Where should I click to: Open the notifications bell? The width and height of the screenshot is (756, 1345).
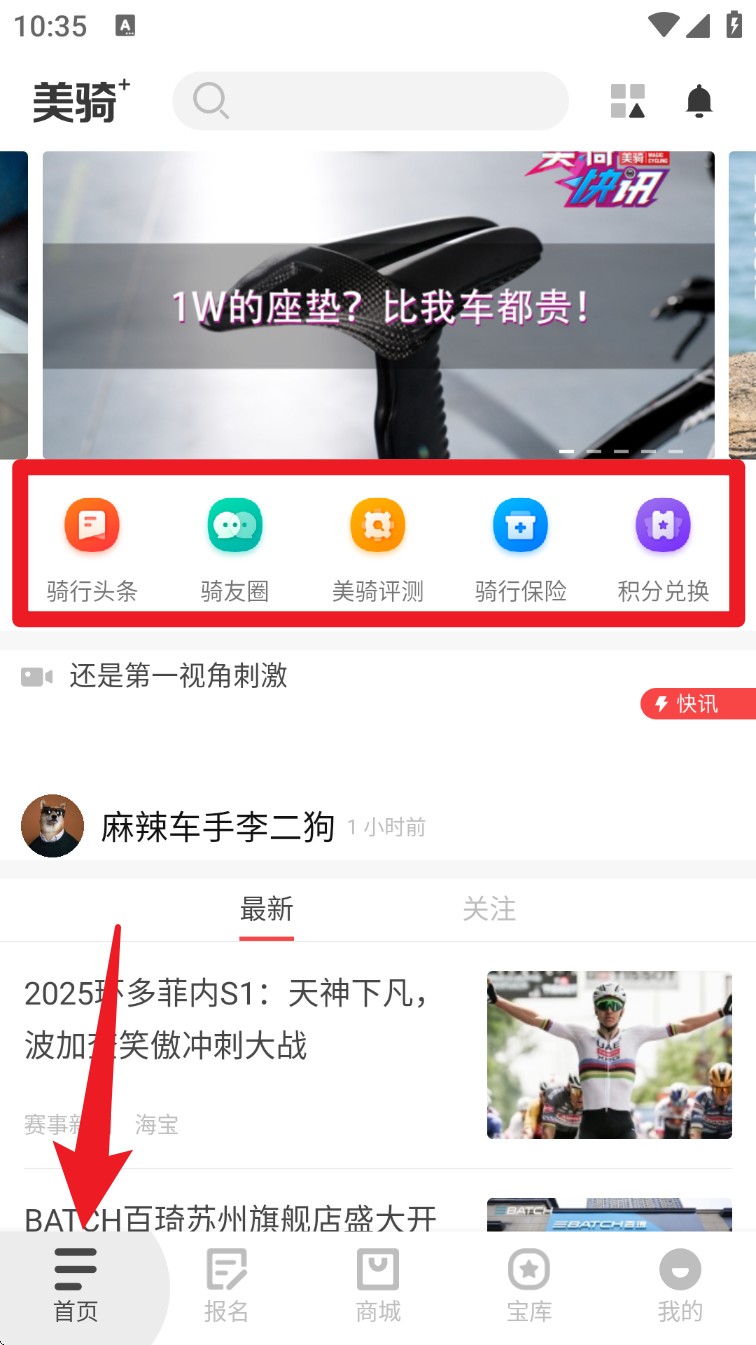(699, 101)
